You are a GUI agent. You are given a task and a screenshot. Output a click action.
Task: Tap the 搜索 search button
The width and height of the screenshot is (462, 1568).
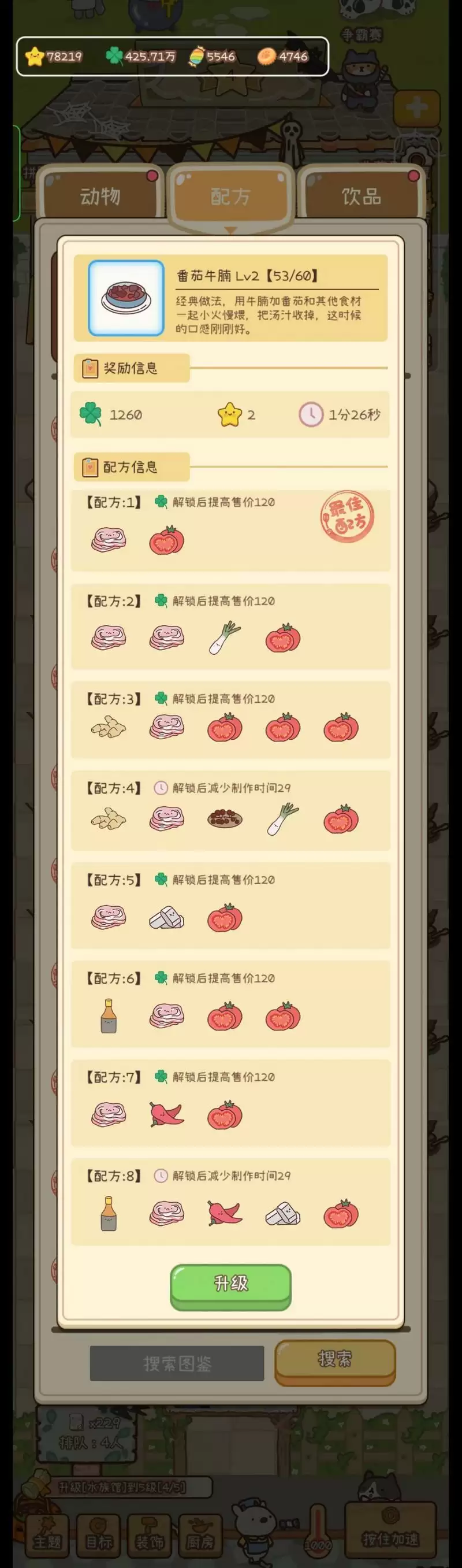[335, 1359]
